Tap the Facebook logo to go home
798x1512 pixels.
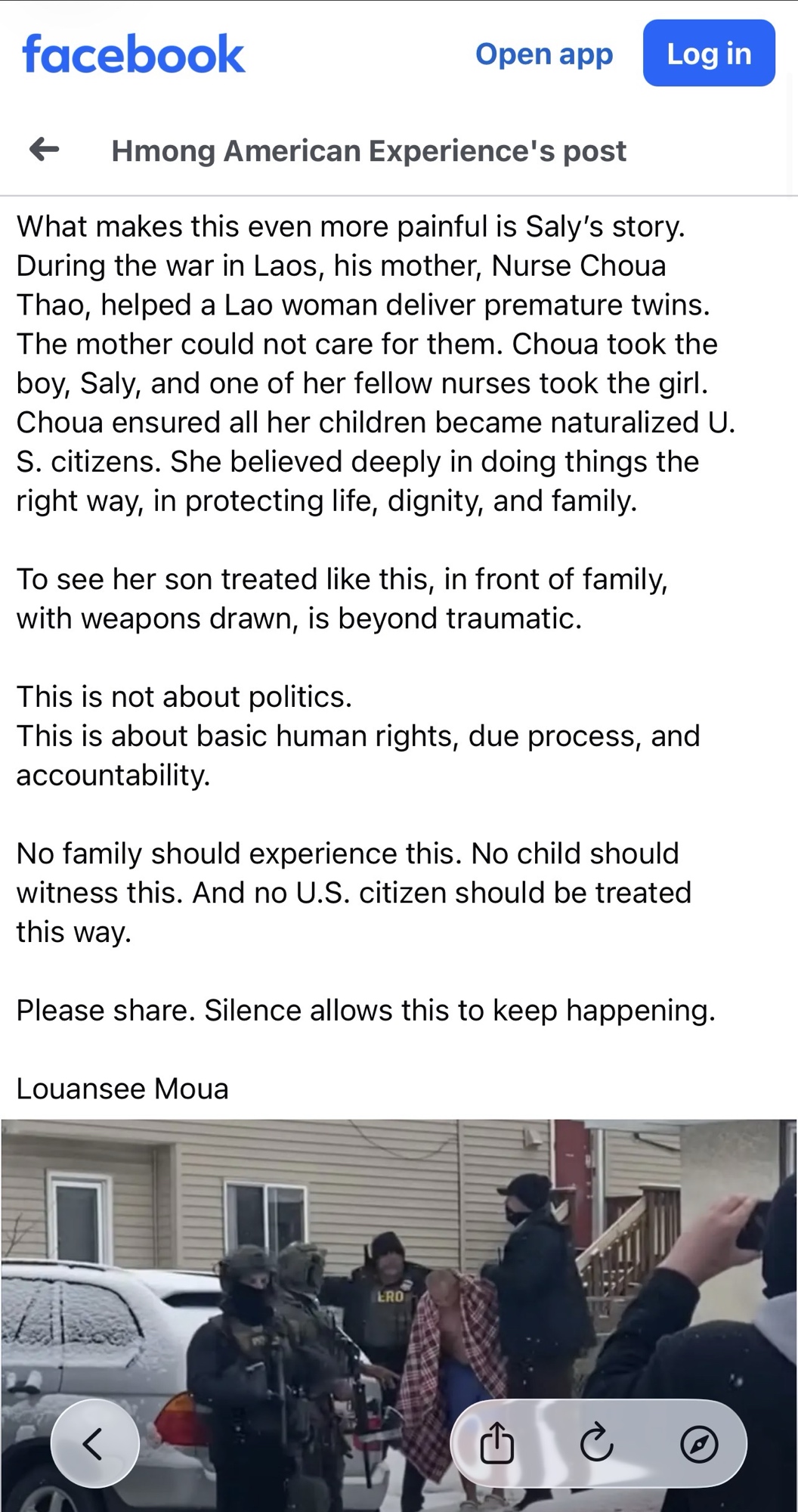(134, 54)
